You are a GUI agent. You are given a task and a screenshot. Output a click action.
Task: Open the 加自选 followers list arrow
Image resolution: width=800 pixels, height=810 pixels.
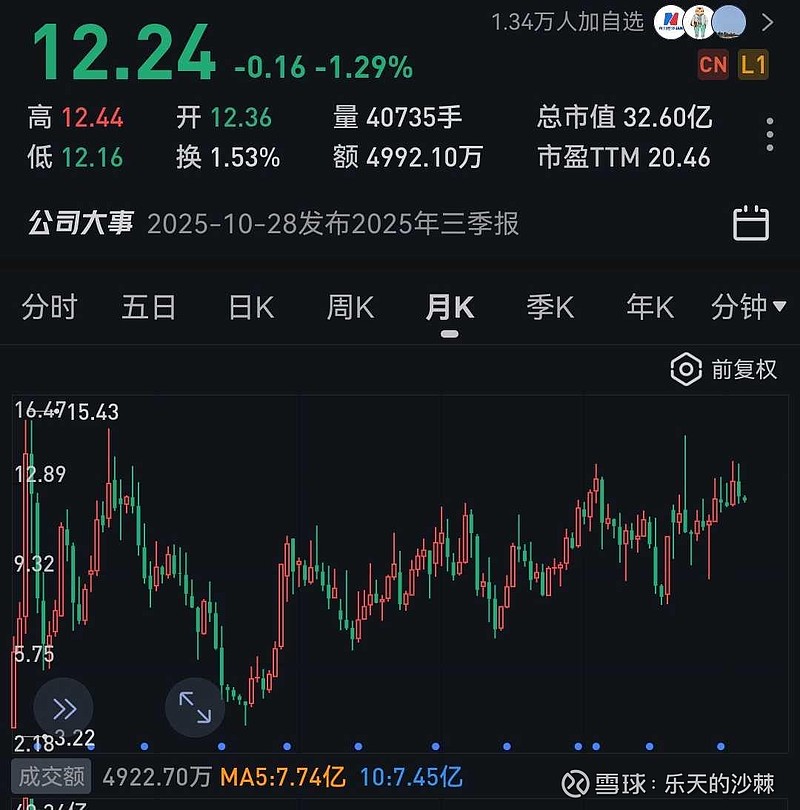coord(768,22)
